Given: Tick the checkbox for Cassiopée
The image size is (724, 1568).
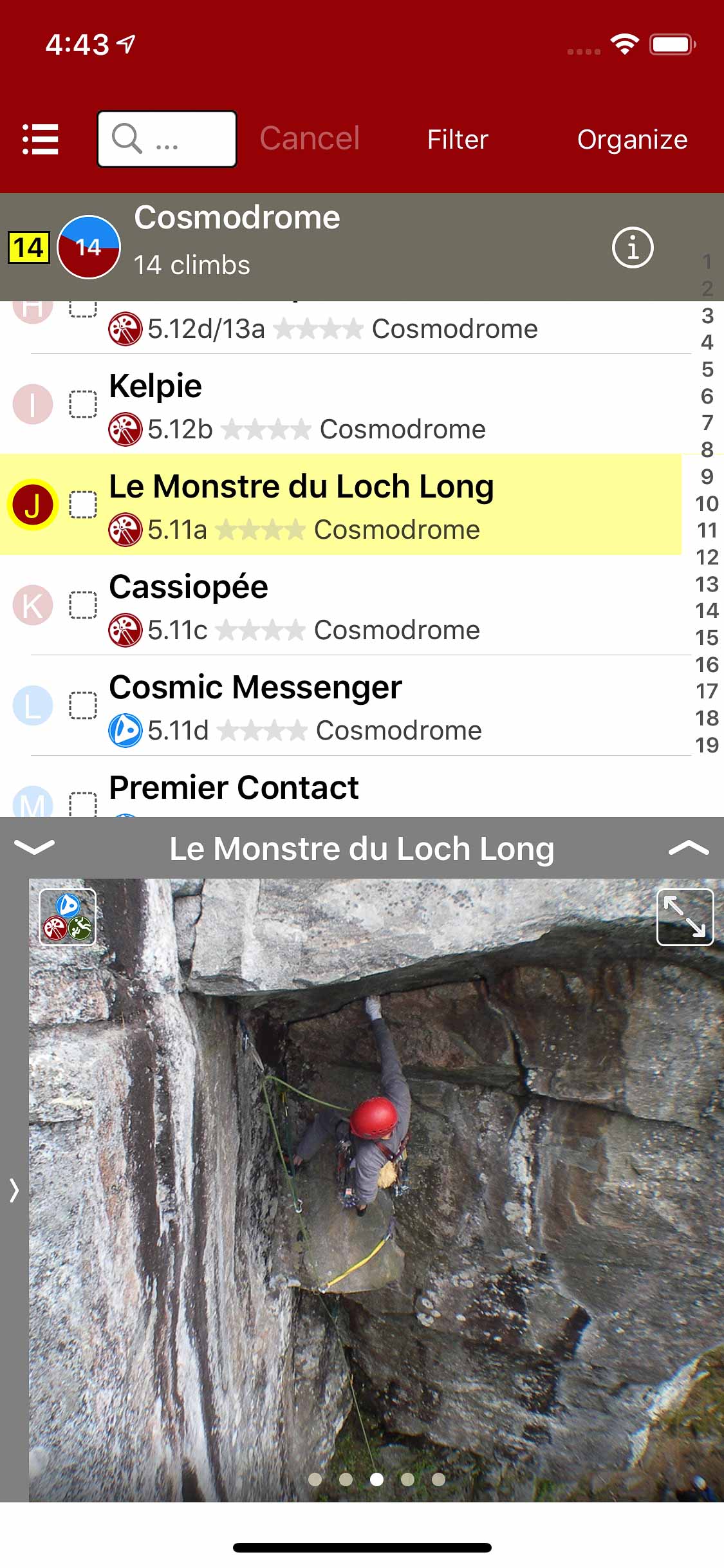Looking at the screenshot, I should tap(83, 605).
